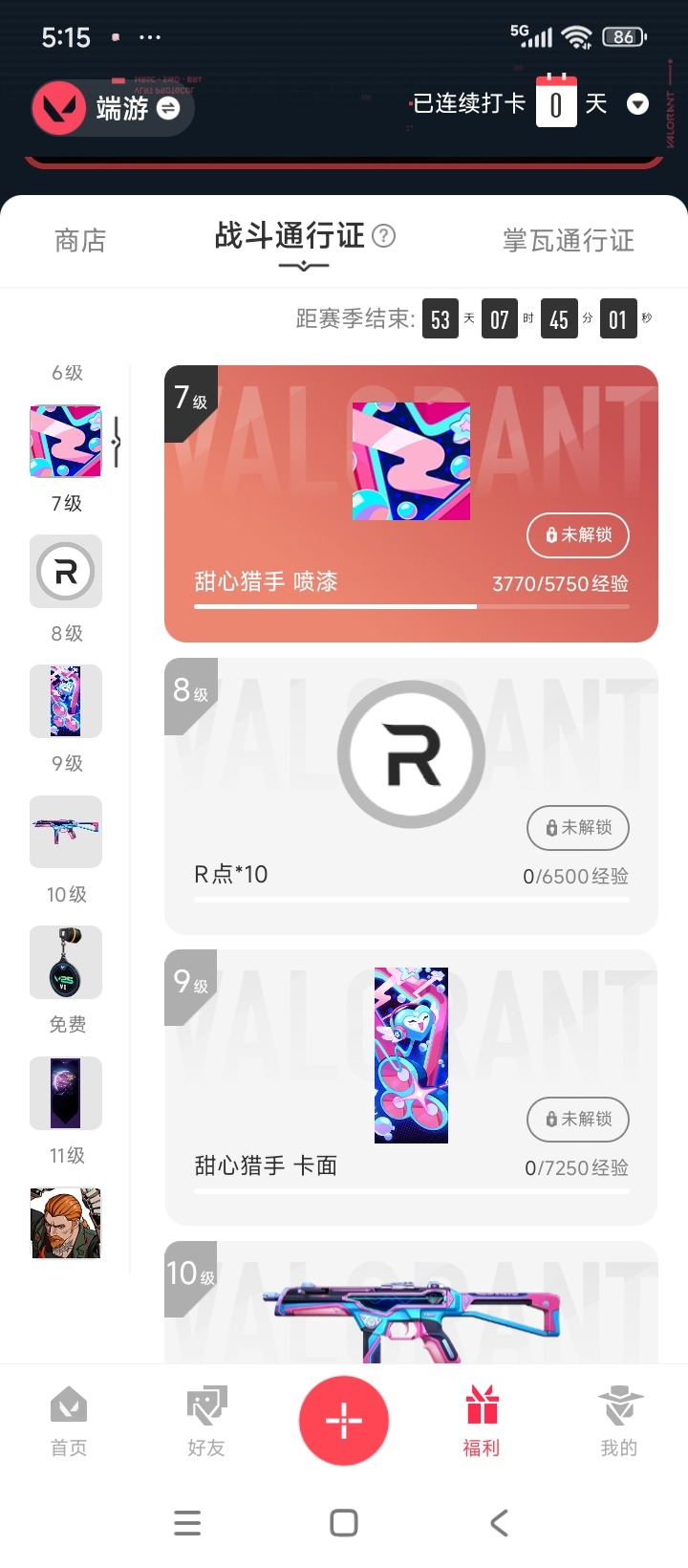Expand the 战斗通行证 pull-down chevron
This screenshot has width=688, height=1568.
pos(304,264)
